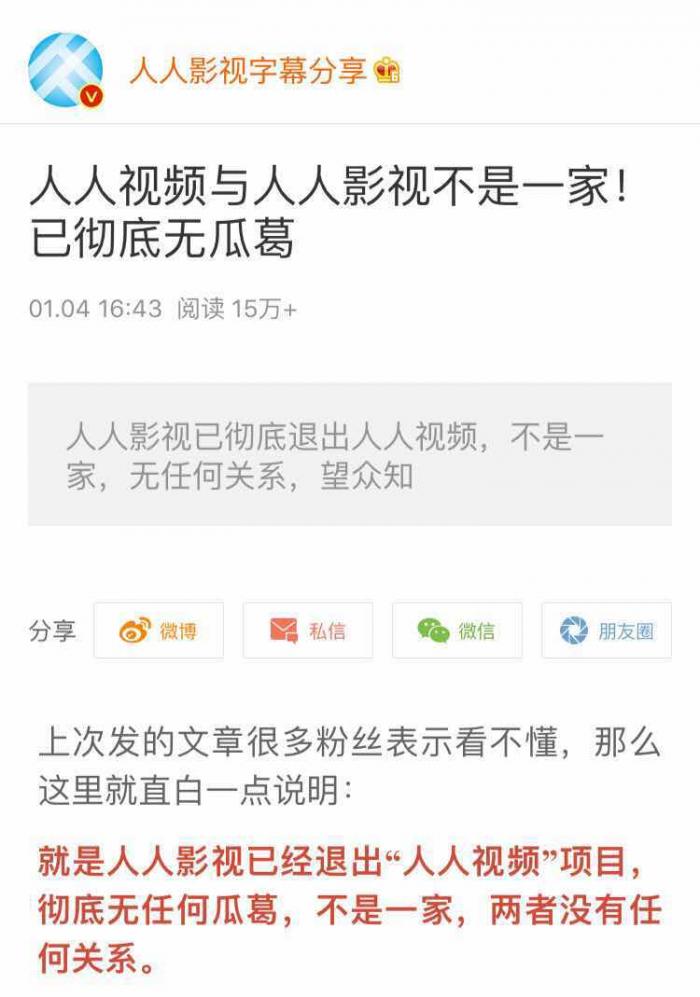Share the article to 微信

tap(456, 630)
